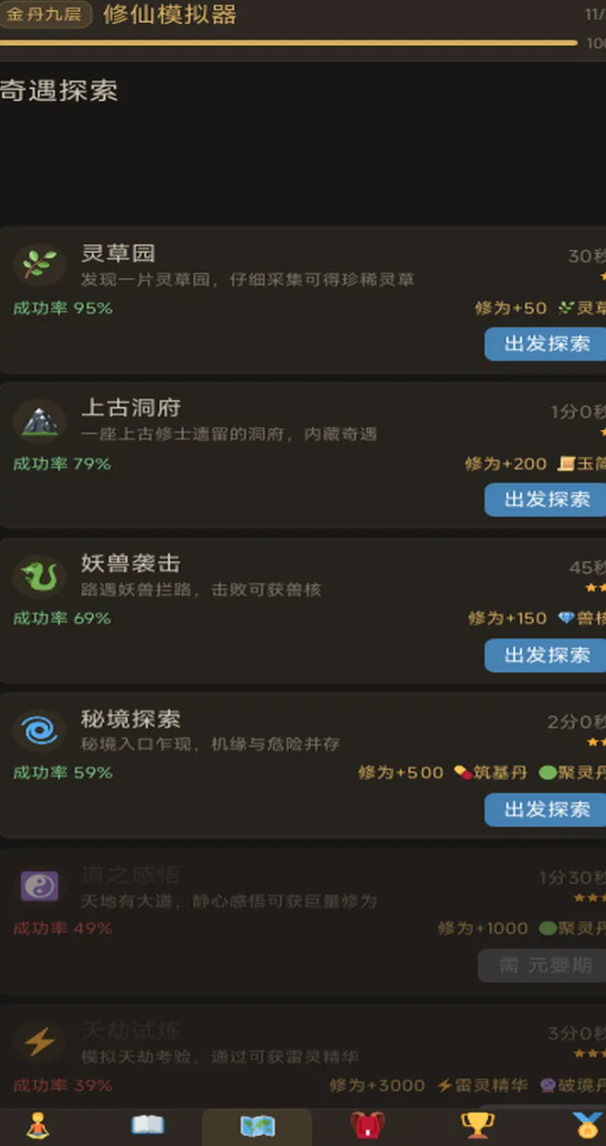Image resolution: width=606 pixels, height=1146 pixels.
Task: Select the map exploration tab
Action: click(257, 1126)
